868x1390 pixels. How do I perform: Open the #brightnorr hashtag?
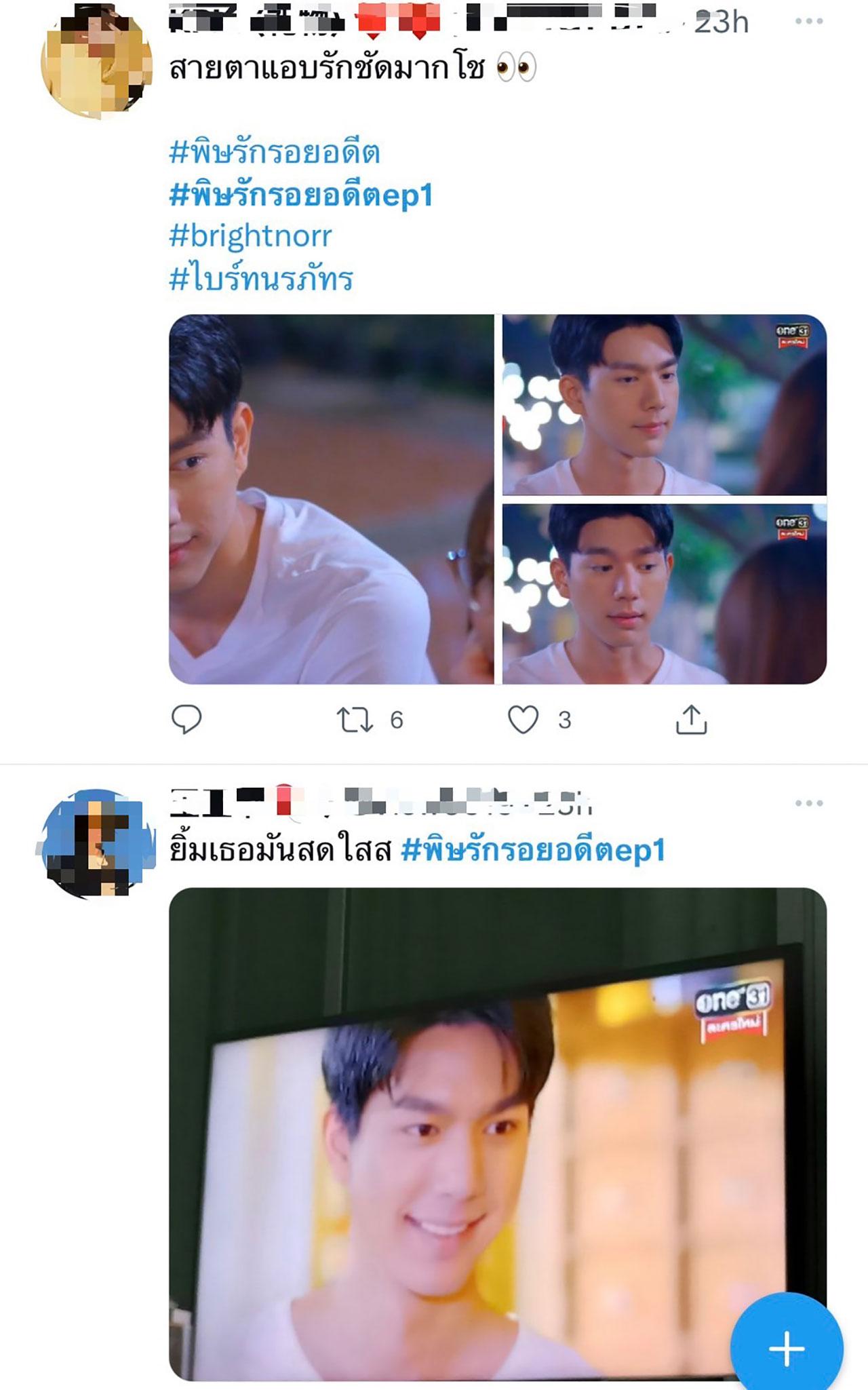[x=250, y=236]
